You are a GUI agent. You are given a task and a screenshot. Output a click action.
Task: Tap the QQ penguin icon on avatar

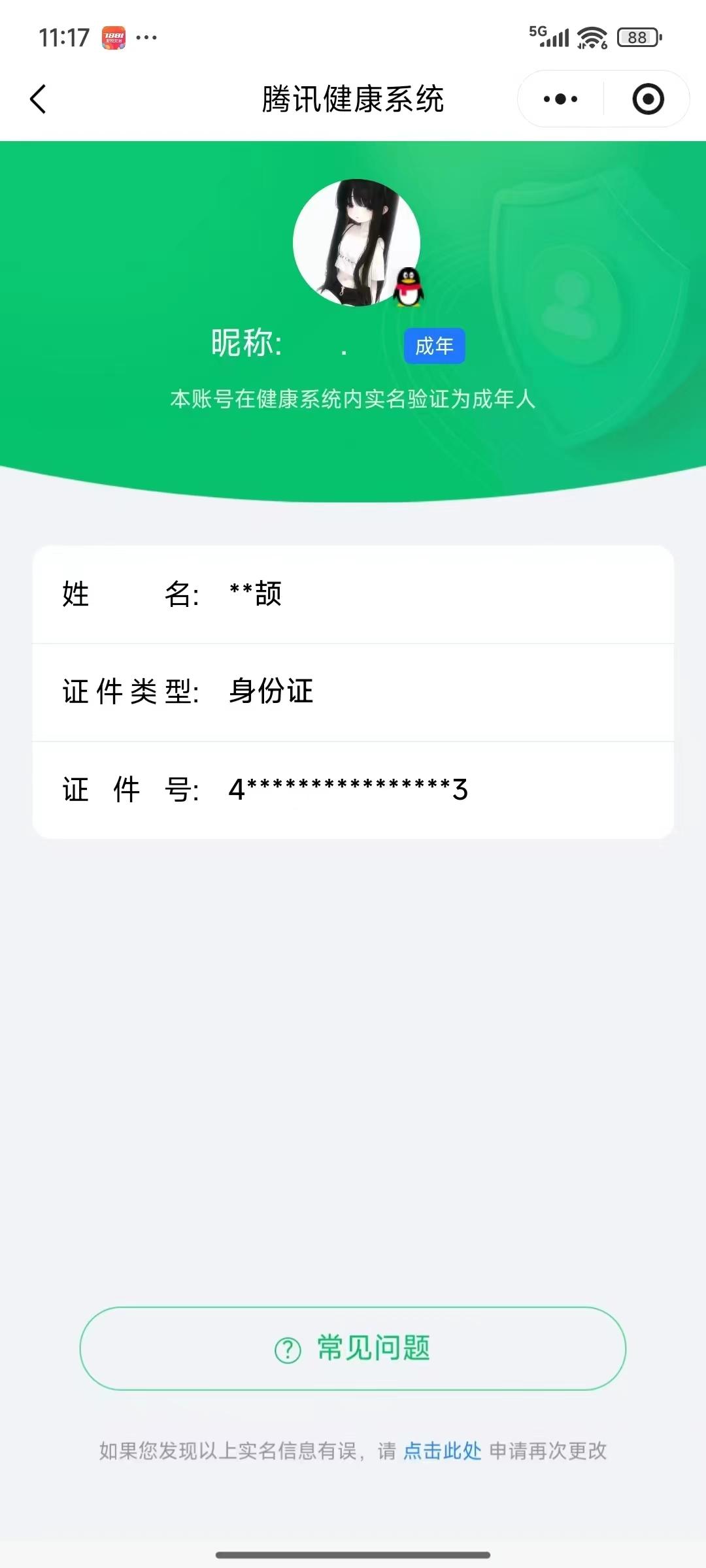[x=409, y=289]
